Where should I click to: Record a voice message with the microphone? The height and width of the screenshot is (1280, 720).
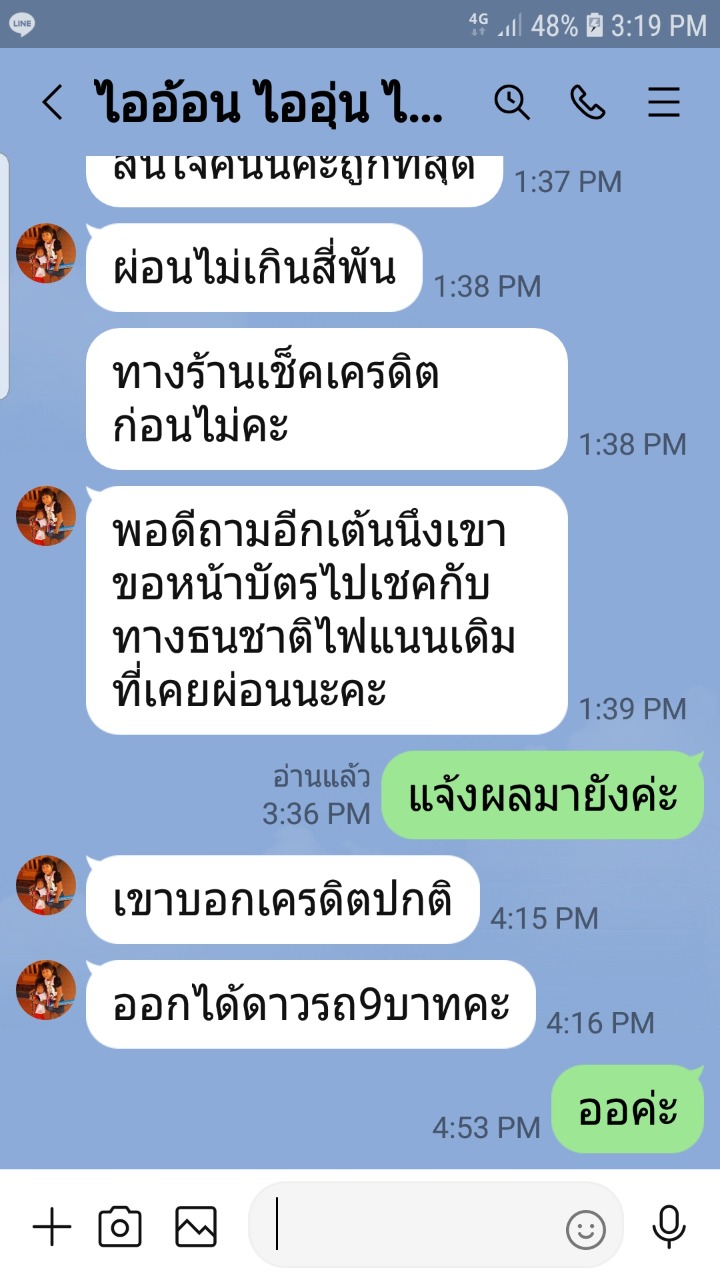668,1227
